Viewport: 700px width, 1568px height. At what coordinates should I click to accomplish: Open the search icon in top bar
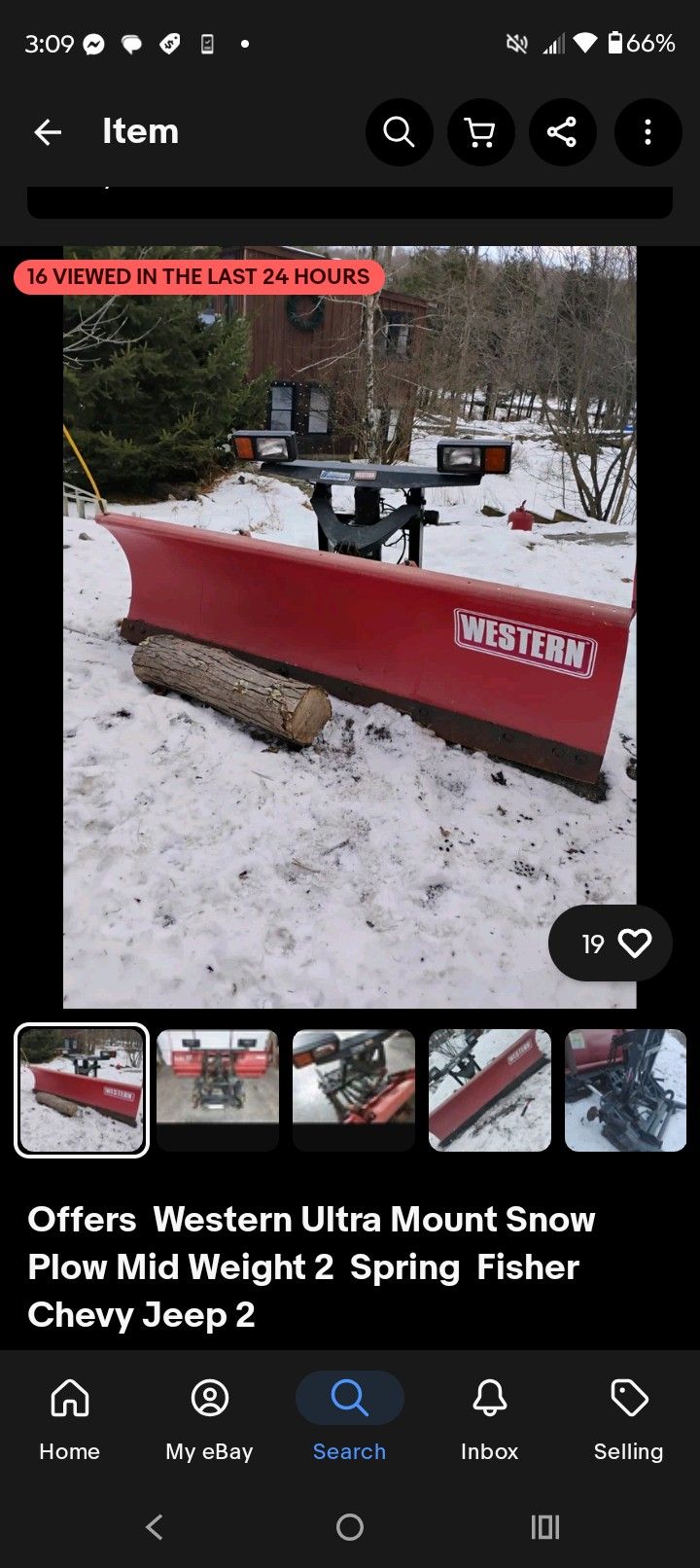click(x=400, y=132)
